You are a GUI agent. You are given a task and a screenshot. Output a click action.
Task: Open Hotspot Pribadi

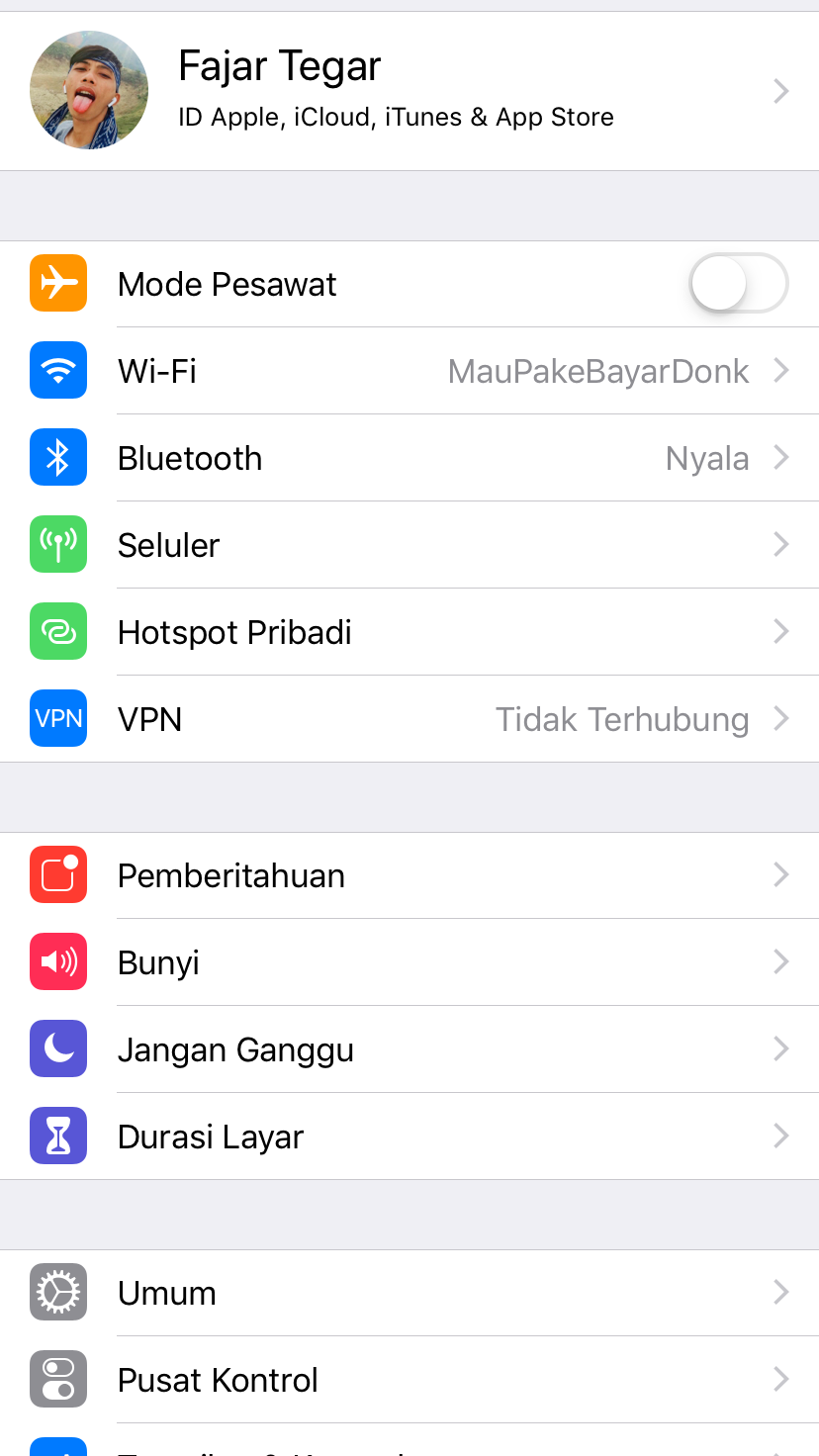tap(409, 632)
